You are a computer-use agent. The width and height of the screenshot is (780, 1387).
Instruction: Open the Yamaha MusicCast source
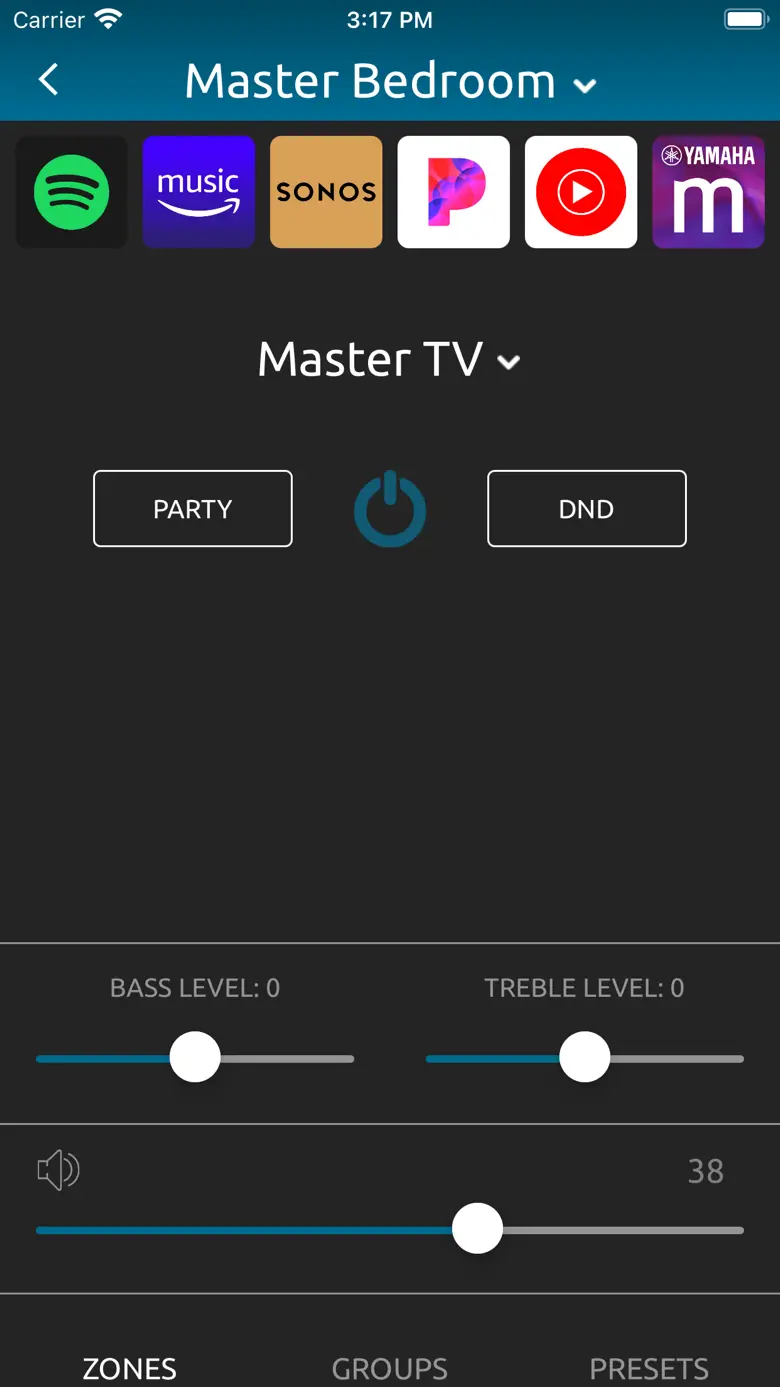[x=709, y=192]
